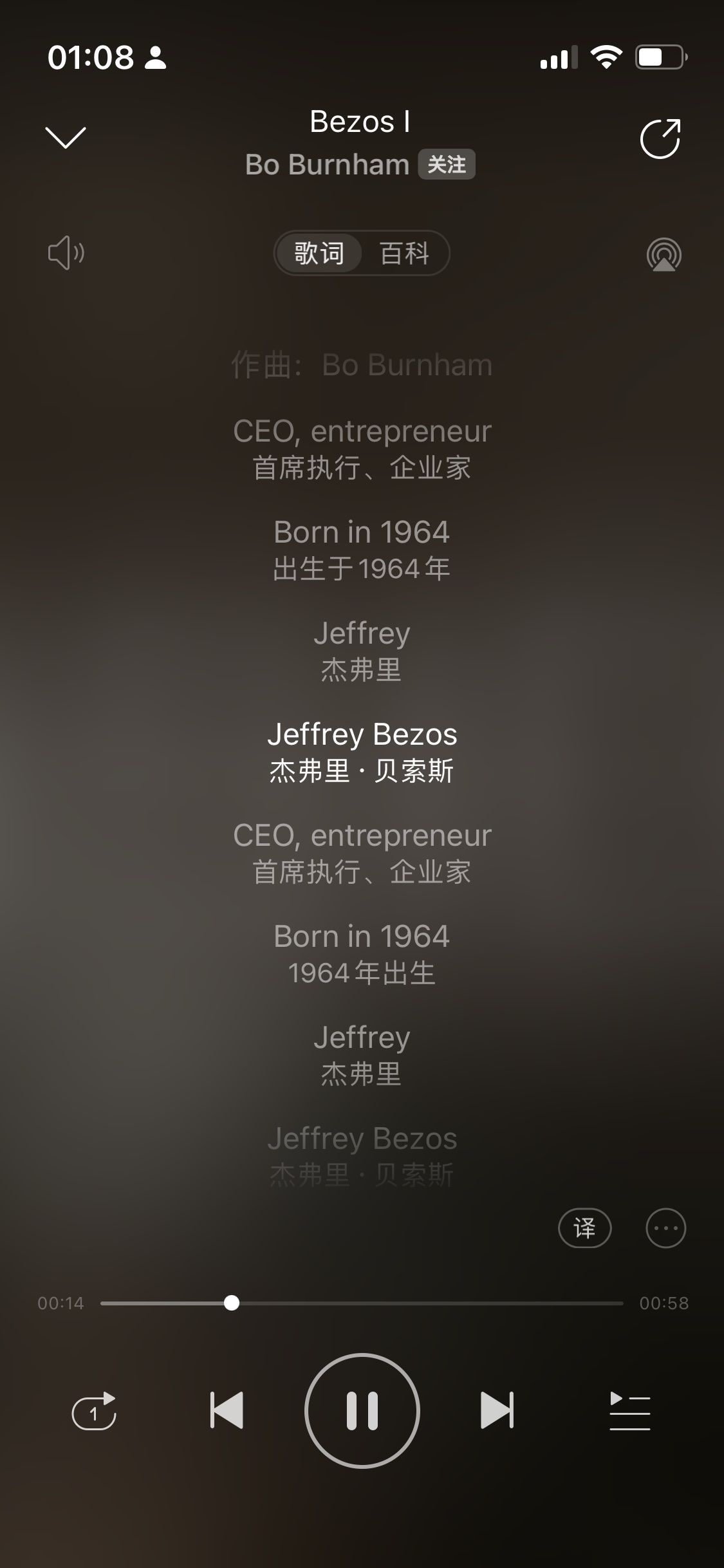
Task: Open AirPlay output options
Action: [664, 254]
